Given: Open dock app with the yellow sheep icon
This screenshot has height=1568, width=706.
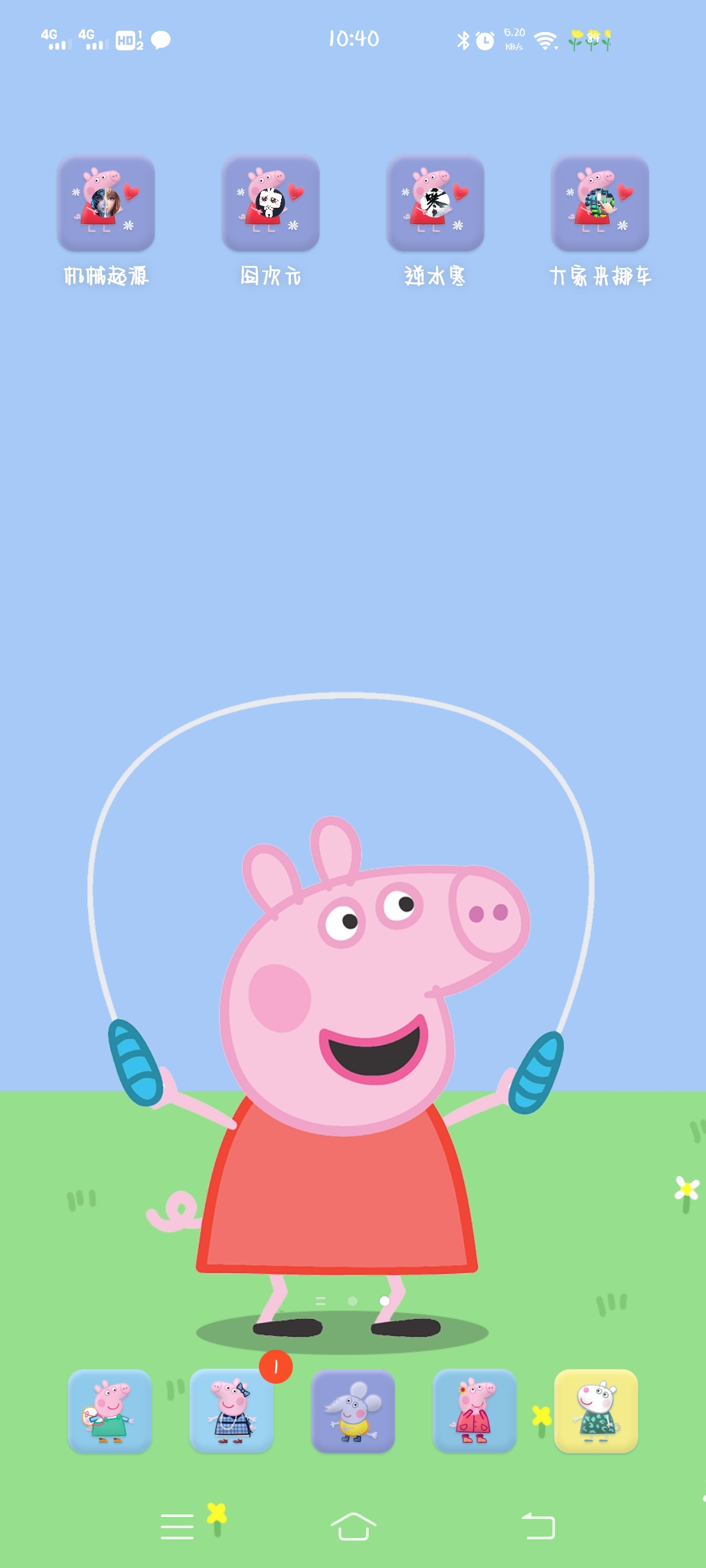Looking at the screenshot, I should tap(596, 1411).
